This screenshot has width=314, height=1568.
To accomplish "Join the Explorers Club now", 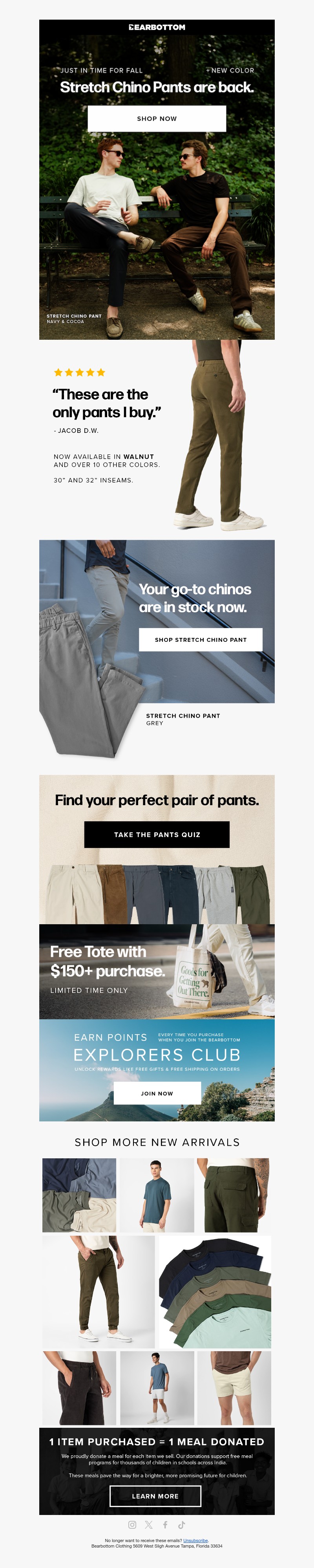I will [x=156, y=1093].
